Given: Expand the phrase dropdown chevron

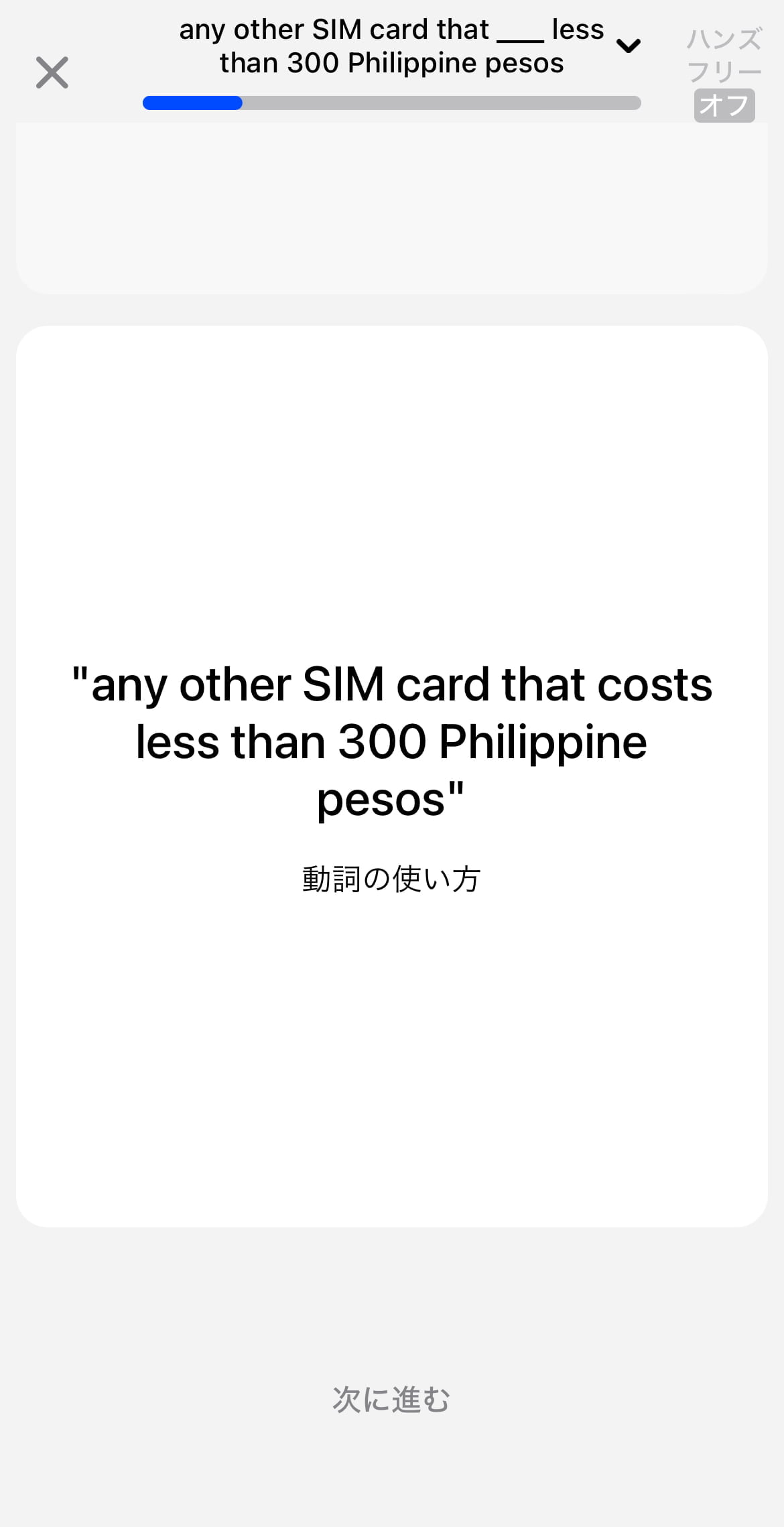Looking at the screenshot, I should coord(628,46).
